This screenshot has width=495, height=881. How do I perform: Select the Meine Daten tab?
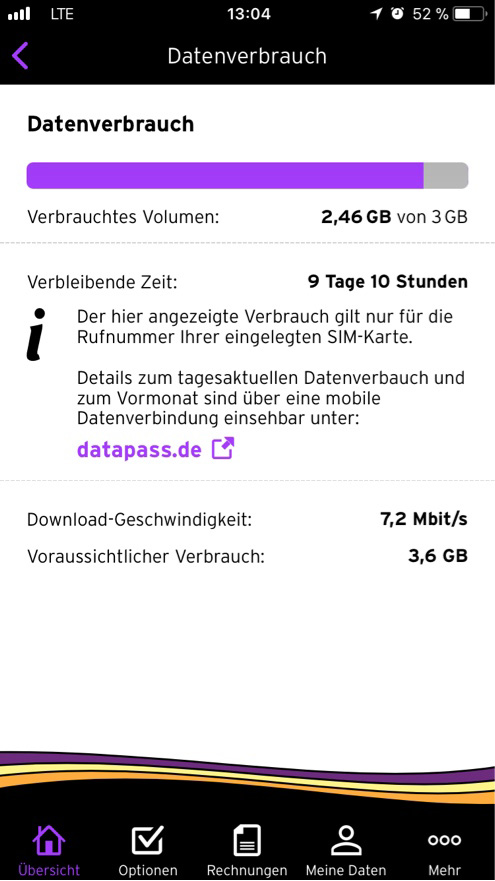(346, 850)
